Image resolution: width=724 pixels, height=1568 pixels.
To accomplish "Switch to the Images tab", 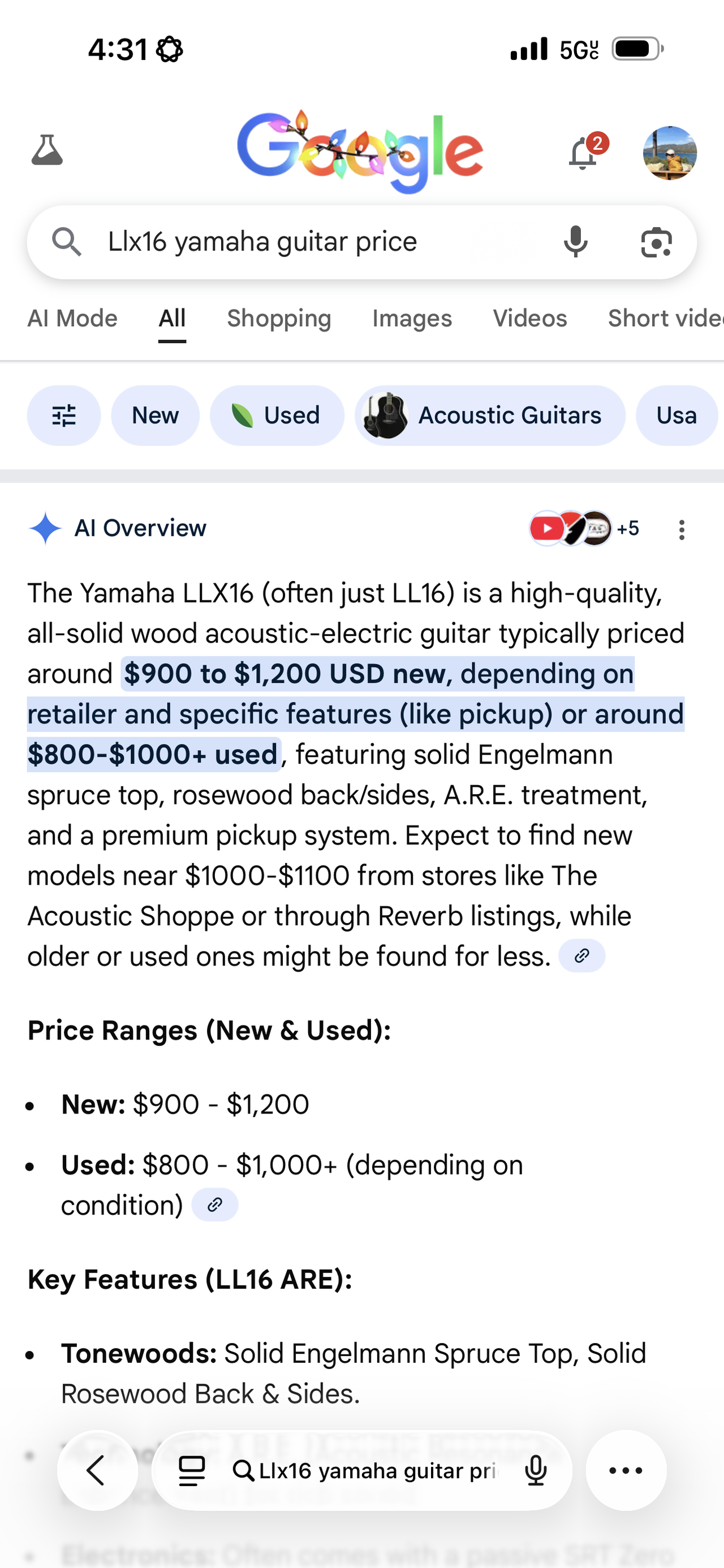I will (x=412, y=318).
